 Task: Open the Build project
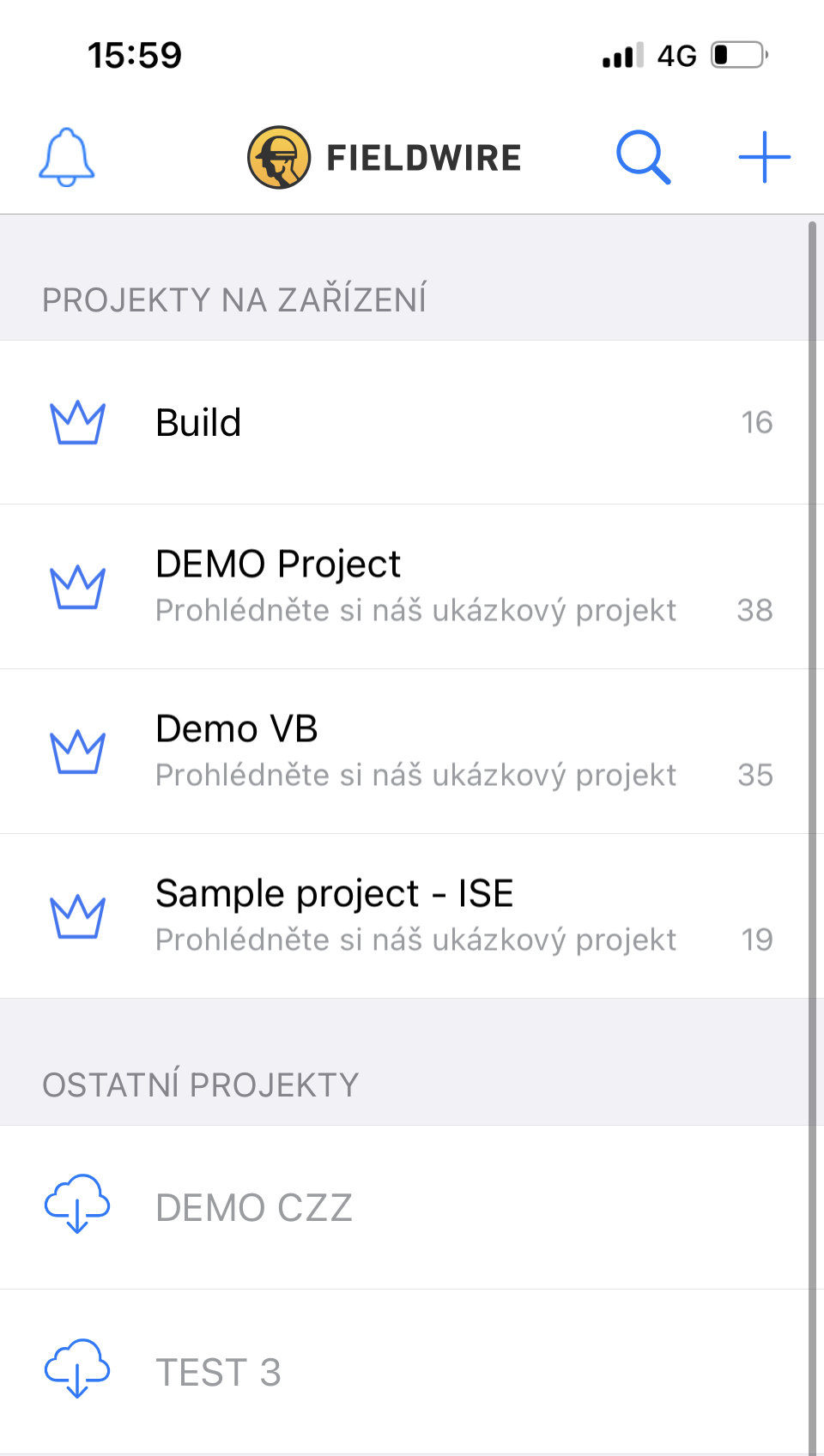click(x=412, y=422)
